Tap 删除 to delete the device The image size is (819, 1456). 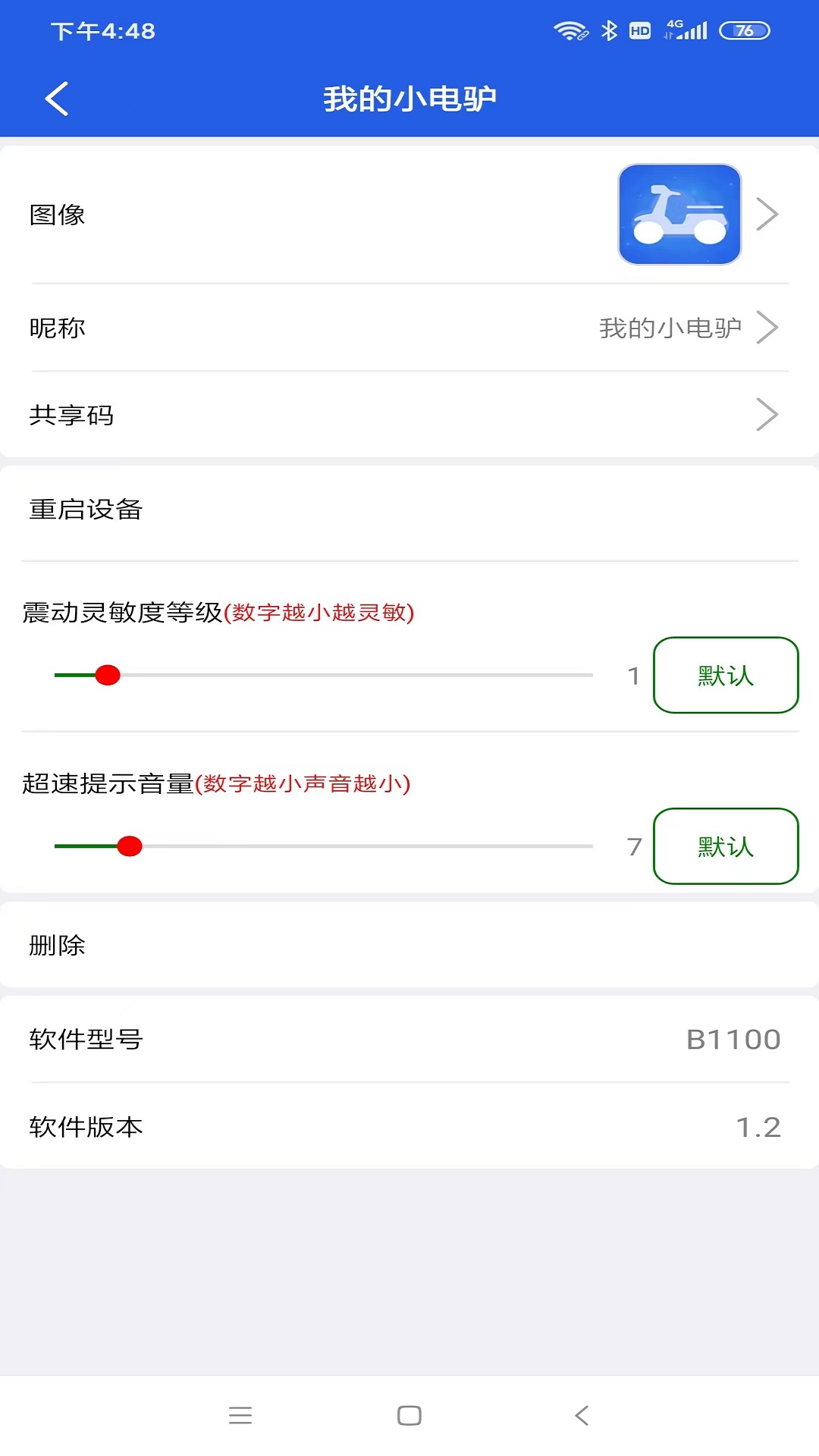click(x=58, y=946)
